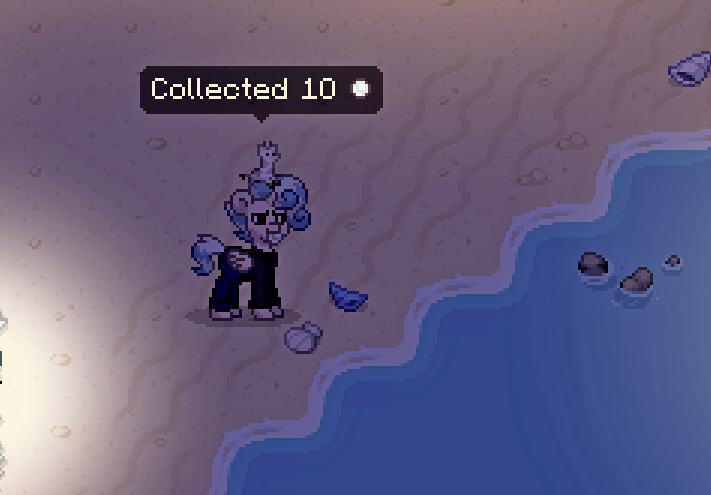Screen dimensions: 711x495
Task: Collect the white seashell below the pony
Action: pos(303,338)
